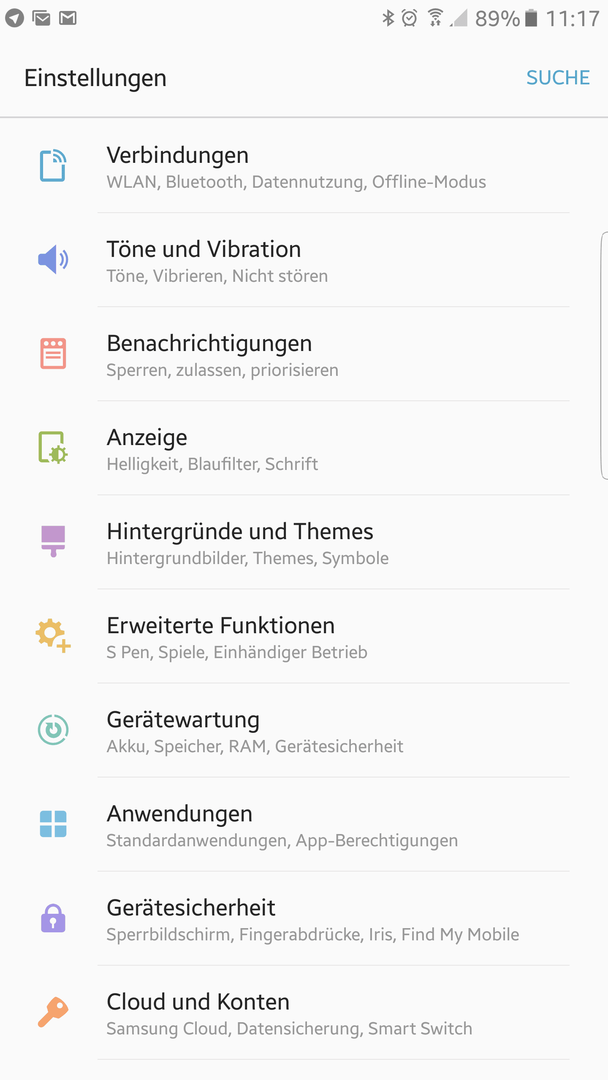Screen dimensions: 608x1080
Task: Open Erweiterte Funktionen
Action: click(x=304, y=636)
